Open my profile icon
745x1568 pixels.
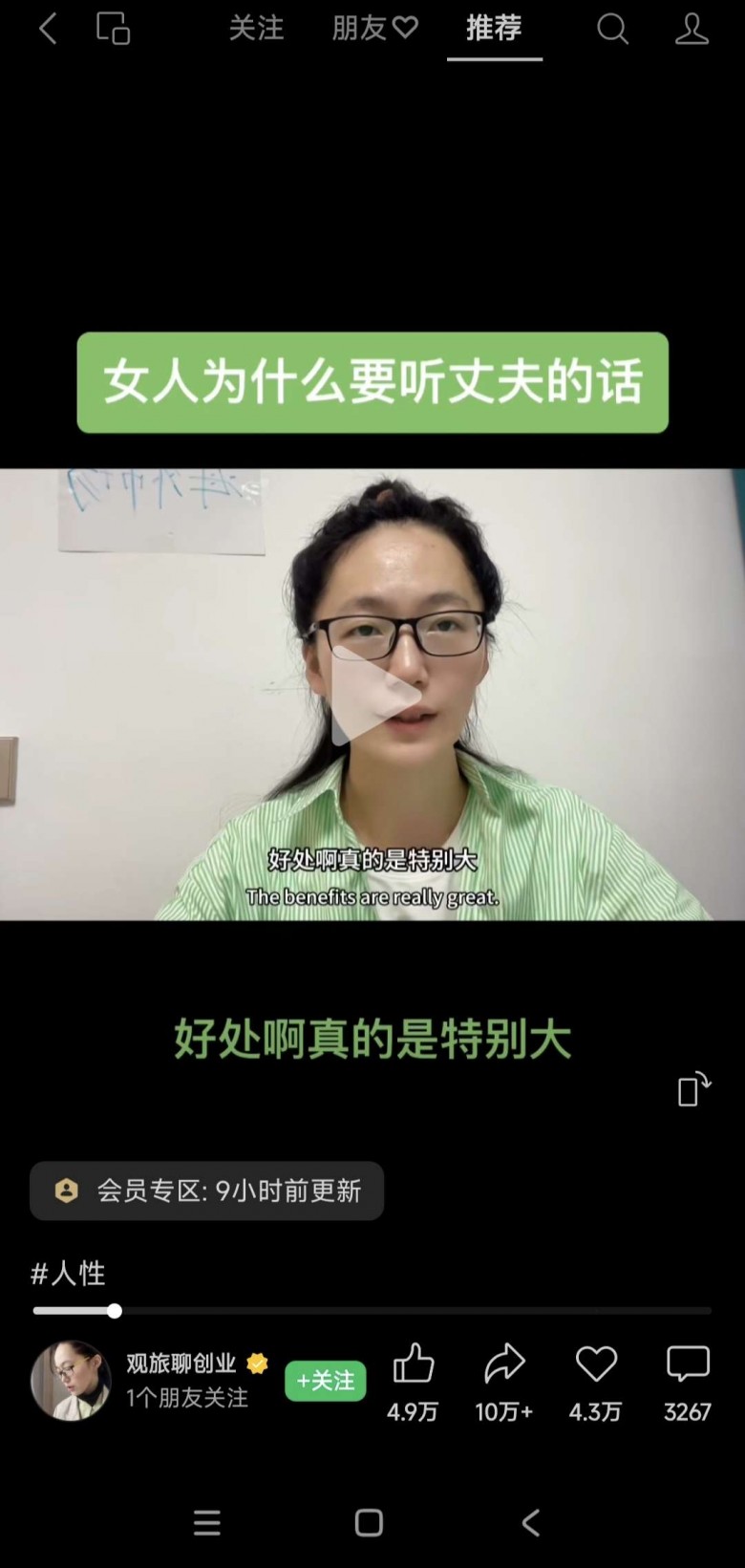point(692,30)
